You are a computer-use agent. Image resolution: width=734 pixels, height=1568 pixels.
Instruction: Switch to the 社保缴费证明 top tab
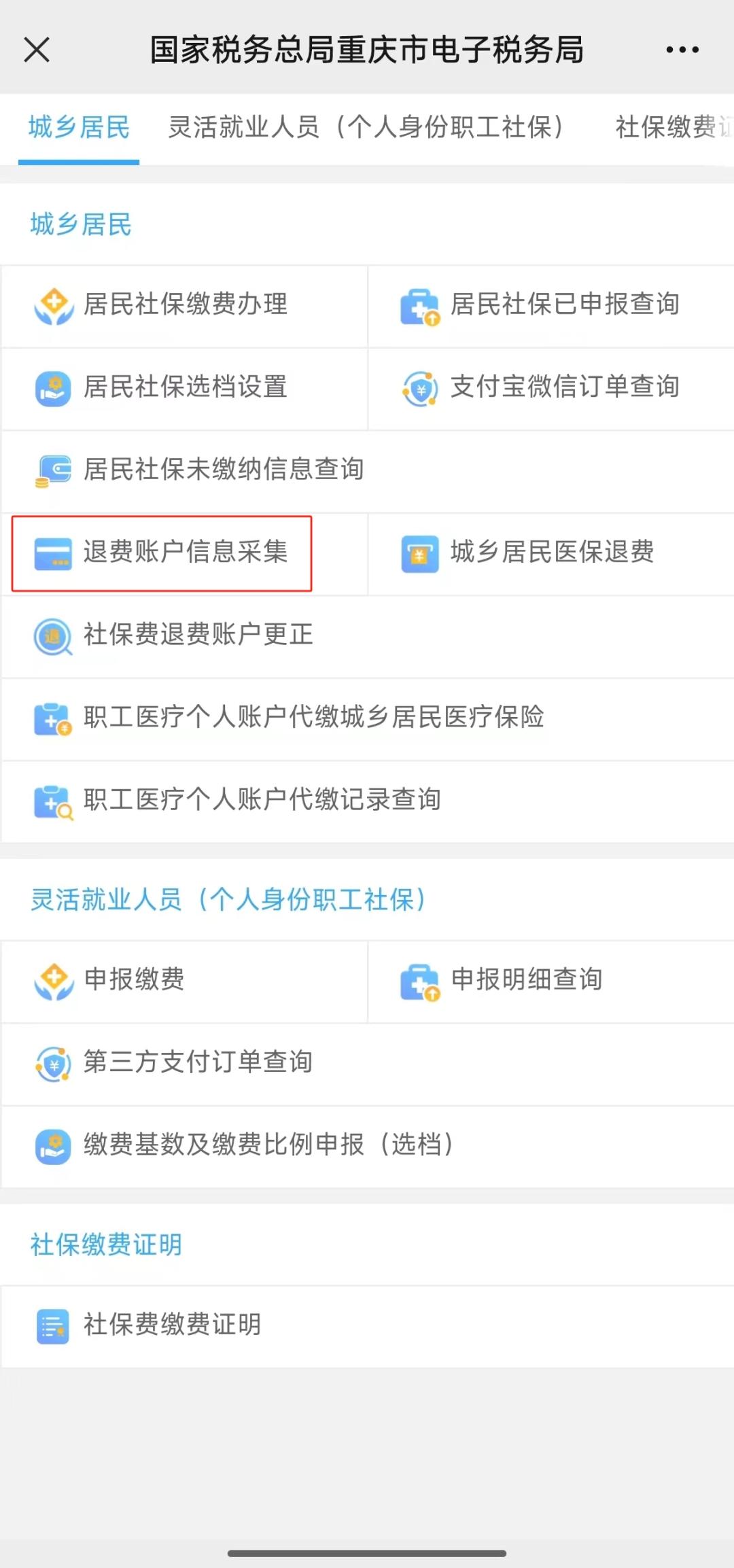(674, 127)
